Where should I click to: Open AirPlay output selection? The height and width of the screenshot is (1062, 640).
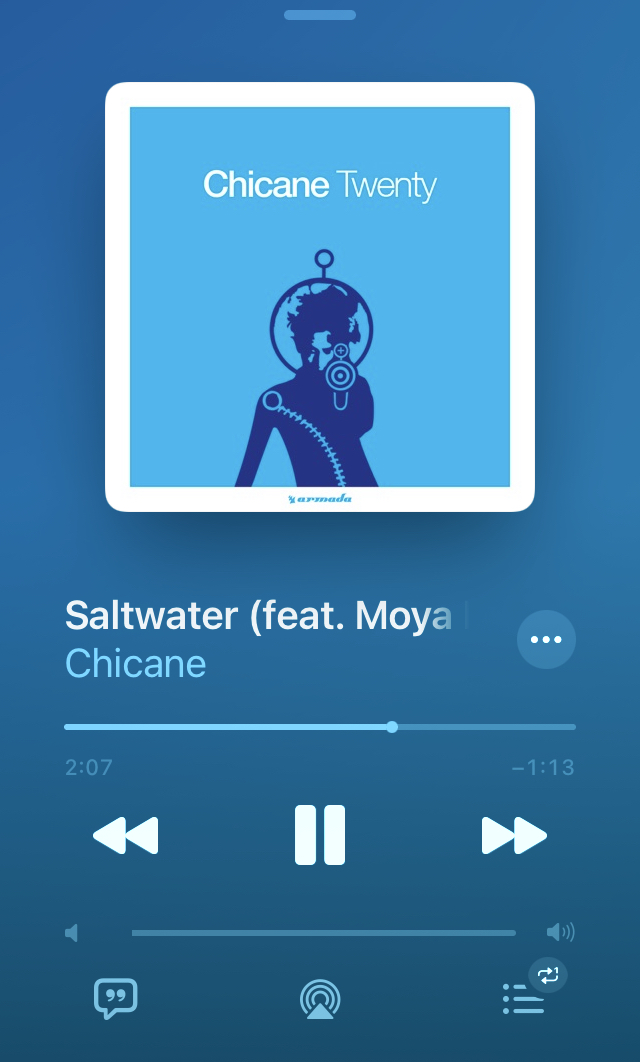(x=320, y=998)
